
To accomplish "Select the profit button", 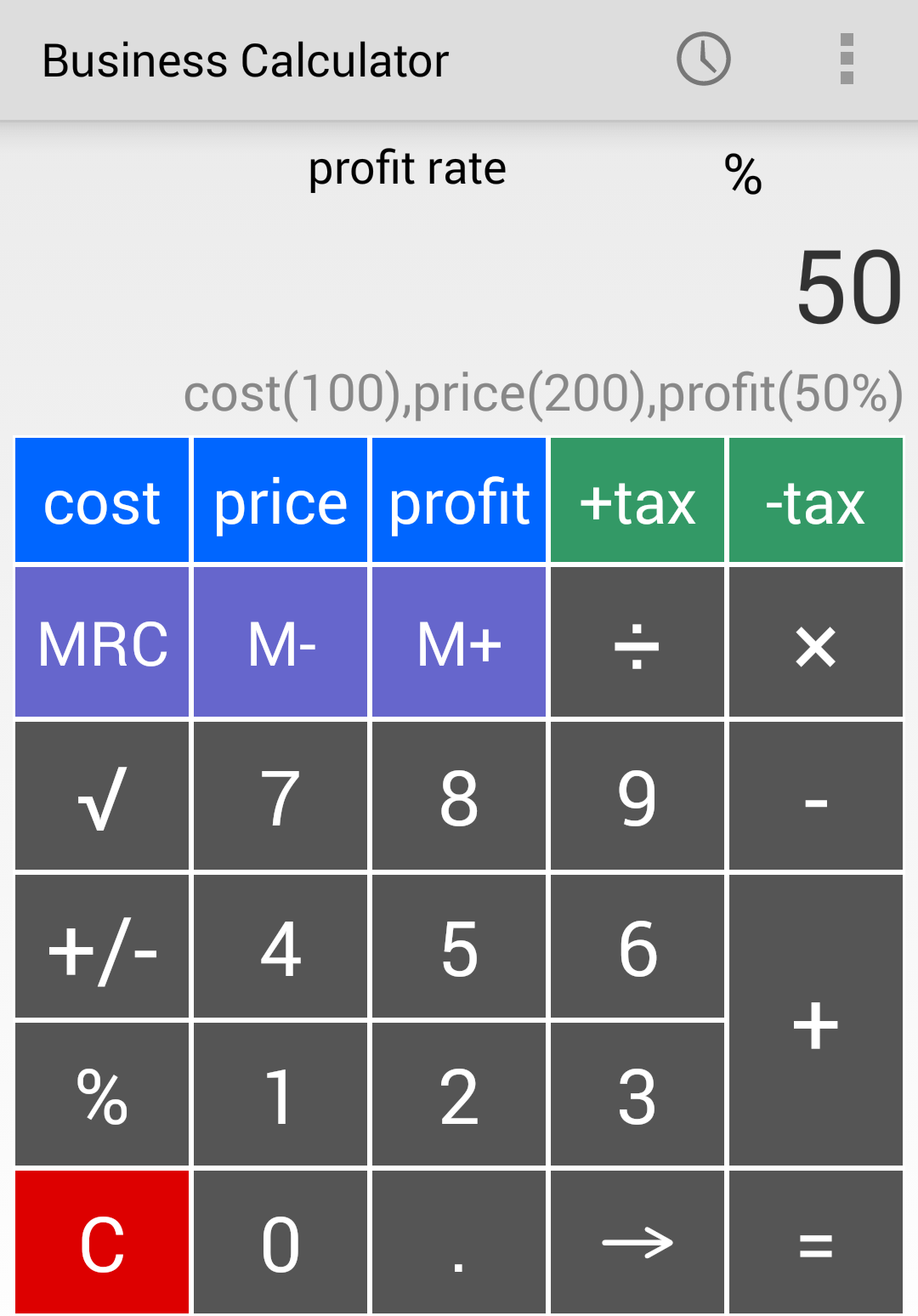I will (x=459, y=501).
